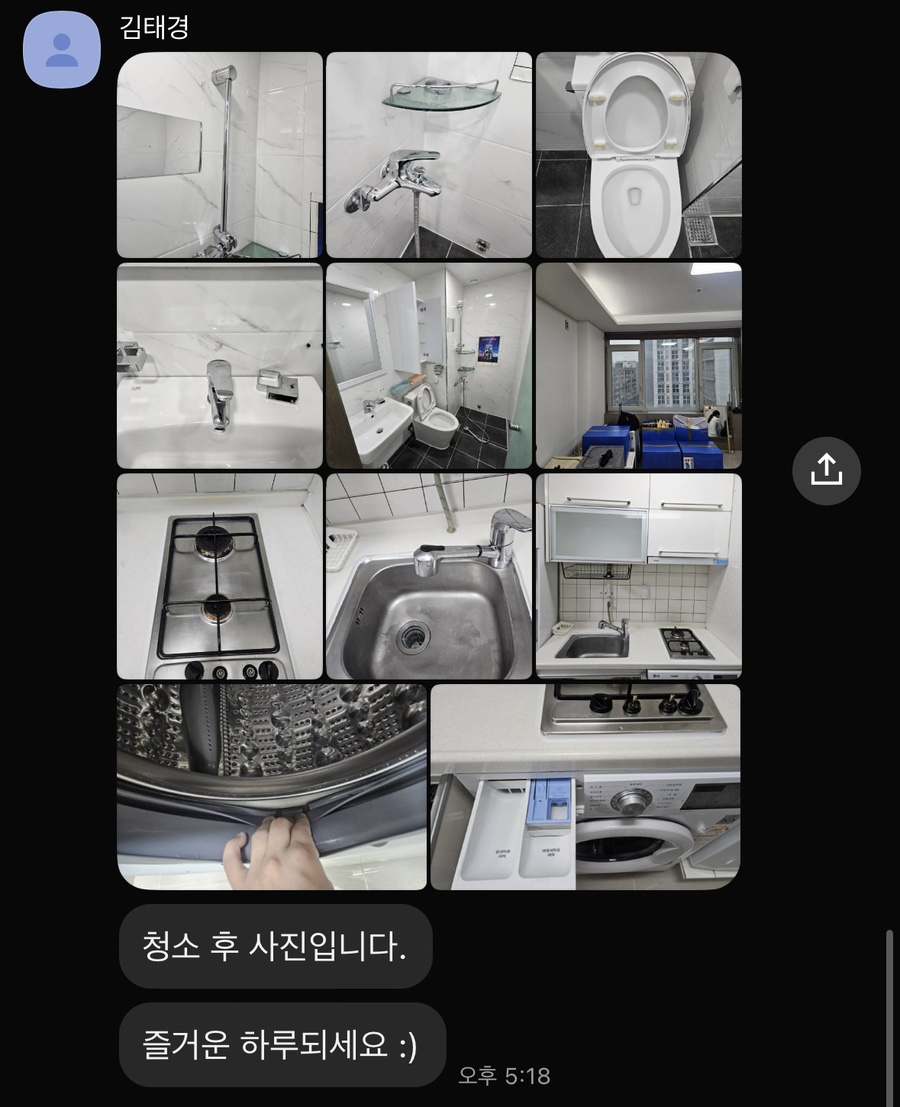Image resolution: width=900 pixels, height=1107 pixels.
Task: View the washbasin faucet photo
Action: coord(220,366)
